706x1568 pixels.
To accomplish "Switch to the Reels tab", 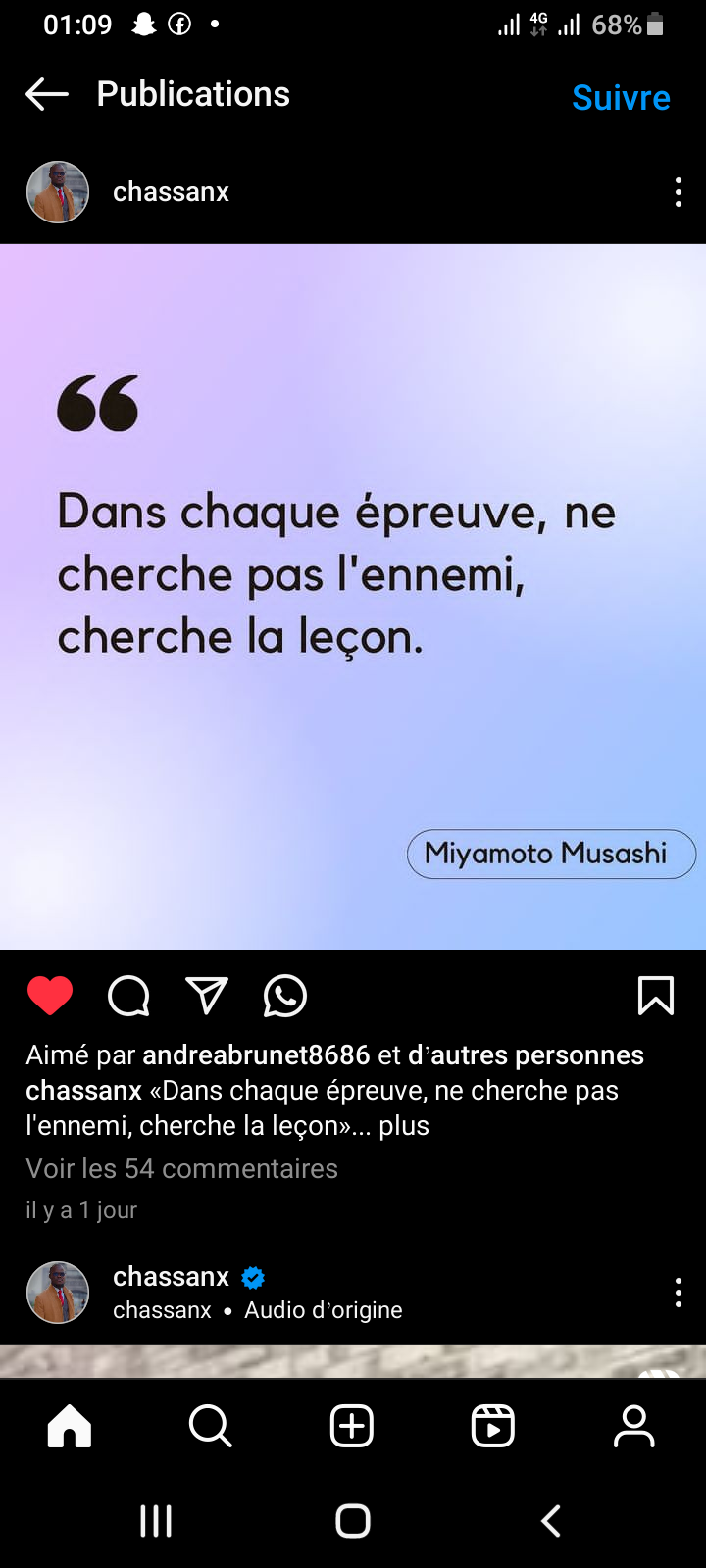I will pyautogui.click(x=492, y=1426).
